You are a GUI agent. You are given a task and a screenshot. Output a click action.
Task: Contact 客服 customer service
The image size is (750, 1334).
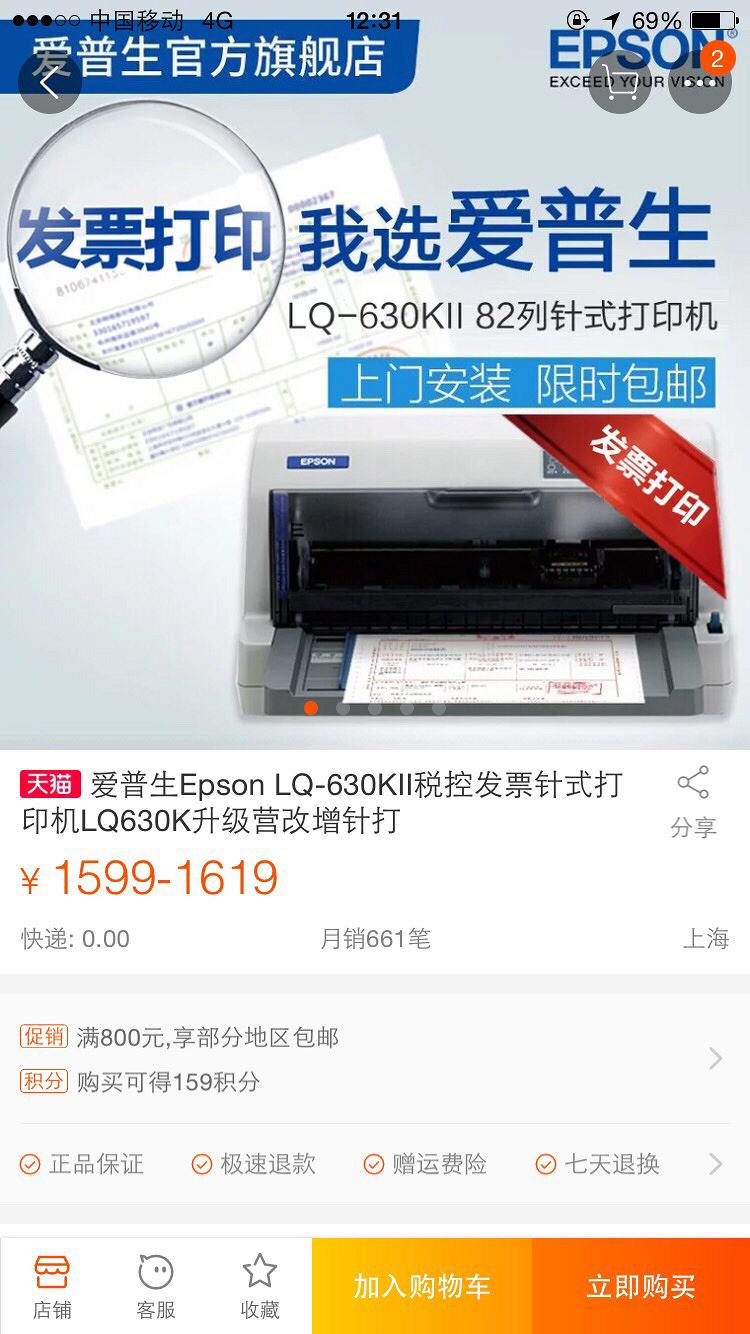pos(156,1286)
